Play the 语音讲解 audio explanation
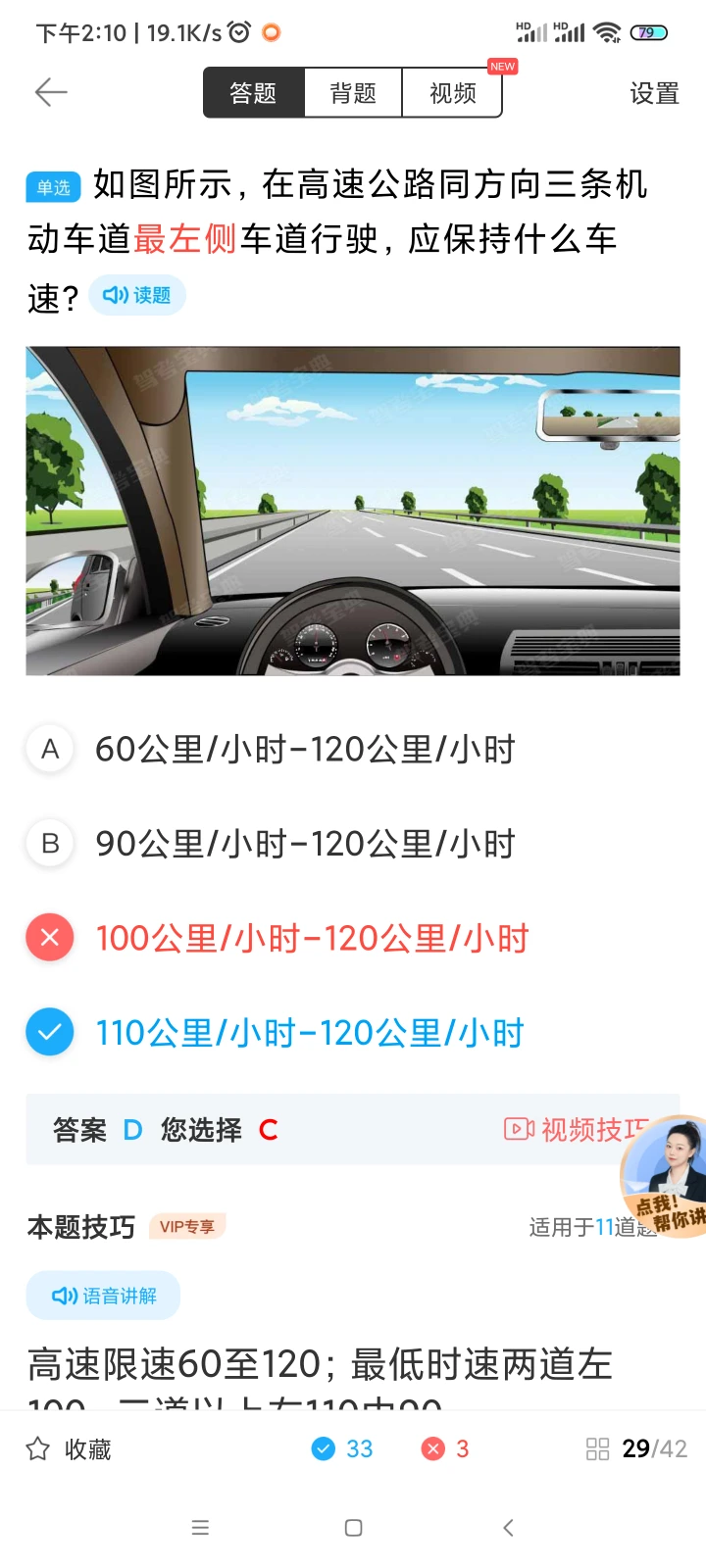706x1568 pixels. coord(103,1296)
